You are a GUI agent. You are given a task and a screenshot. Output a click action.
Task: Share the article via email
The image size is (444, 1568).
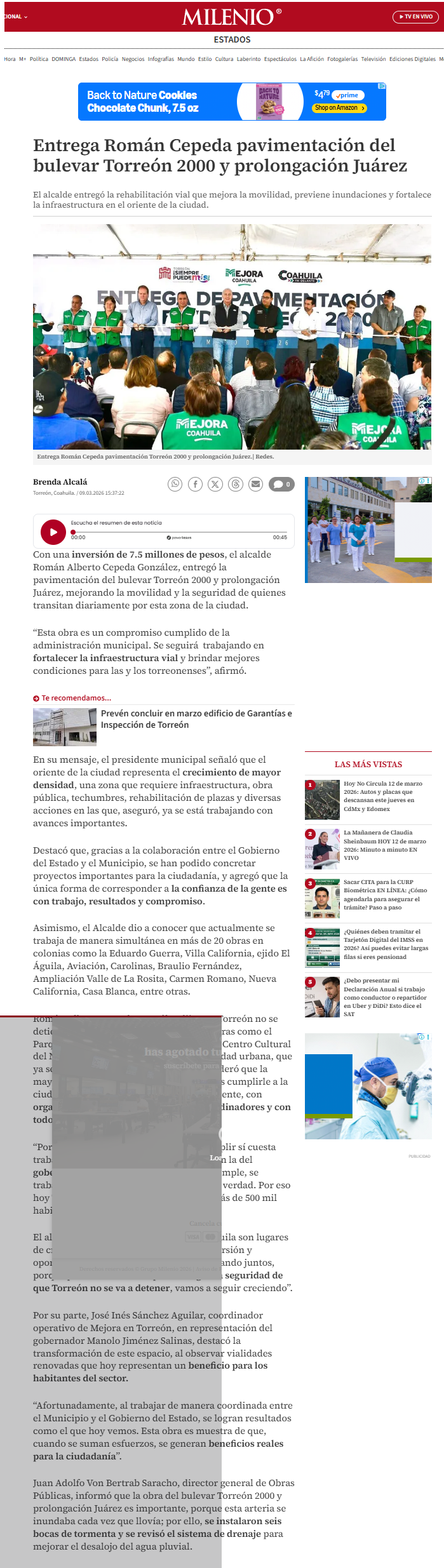click(x=255, y=484)
